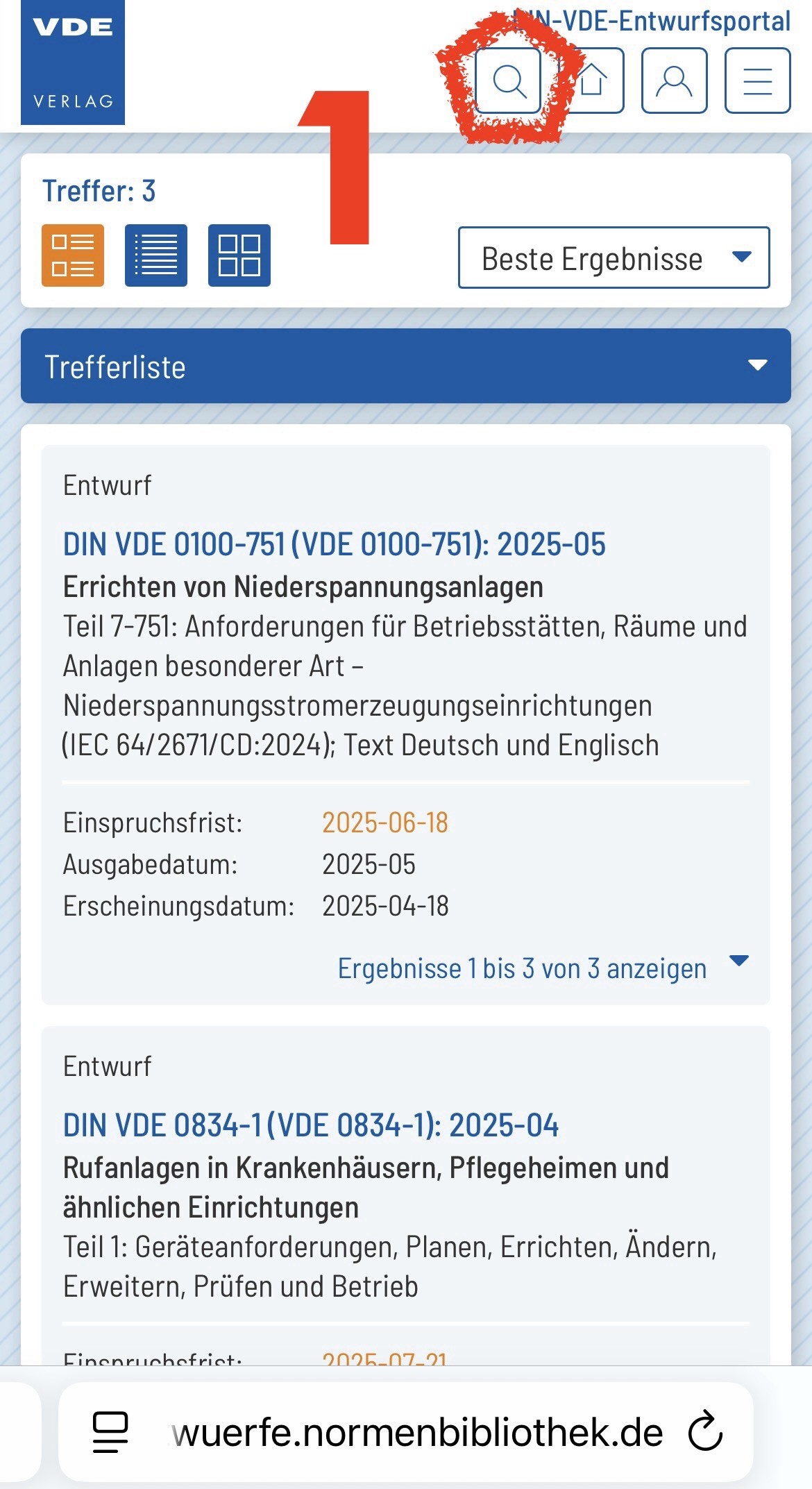
Task: Open DIN VDE 0834-1 draft
Action: coord(311,1125)
